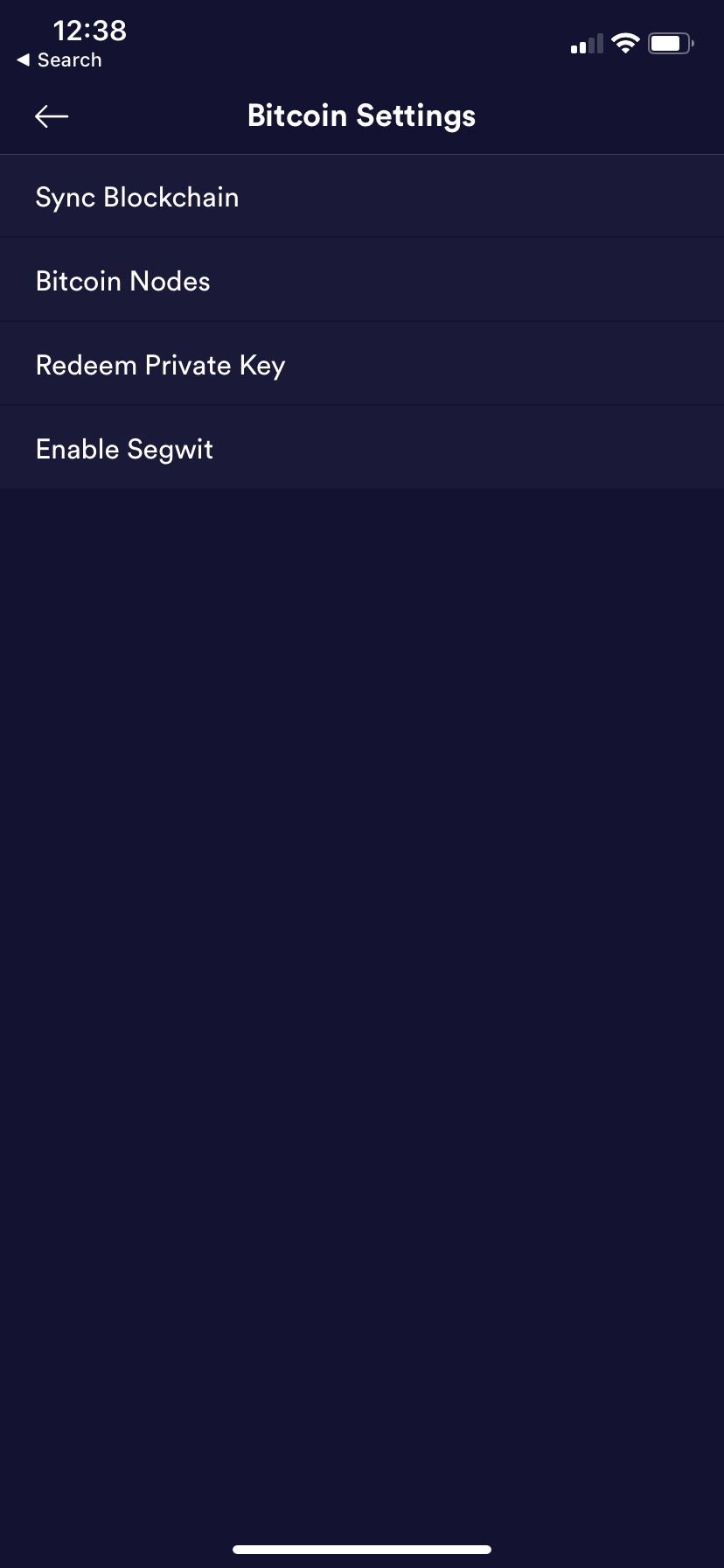Open Sync Blockchain
This screenshot has width=724, height=1568.
[x=362, y=197]
